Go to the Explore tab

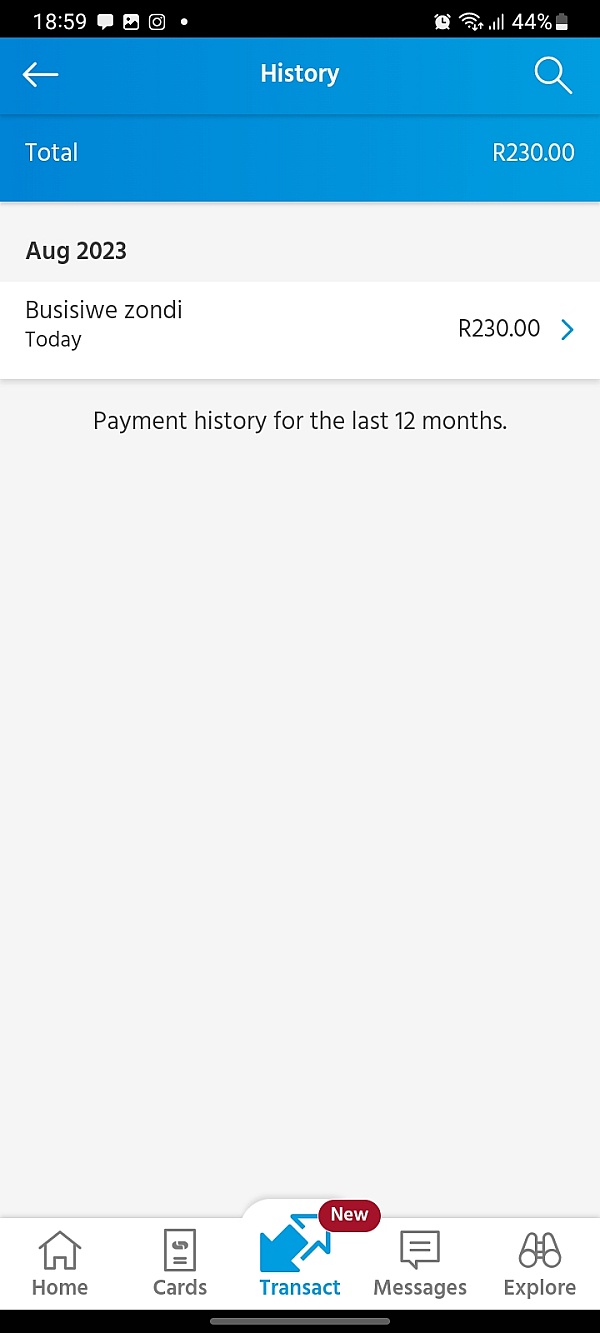(x=540, y=1263)
